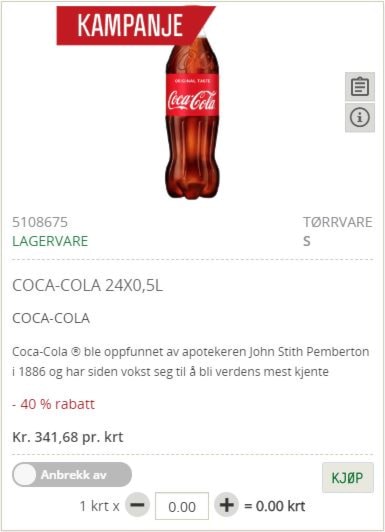Open product info icon

360,118
